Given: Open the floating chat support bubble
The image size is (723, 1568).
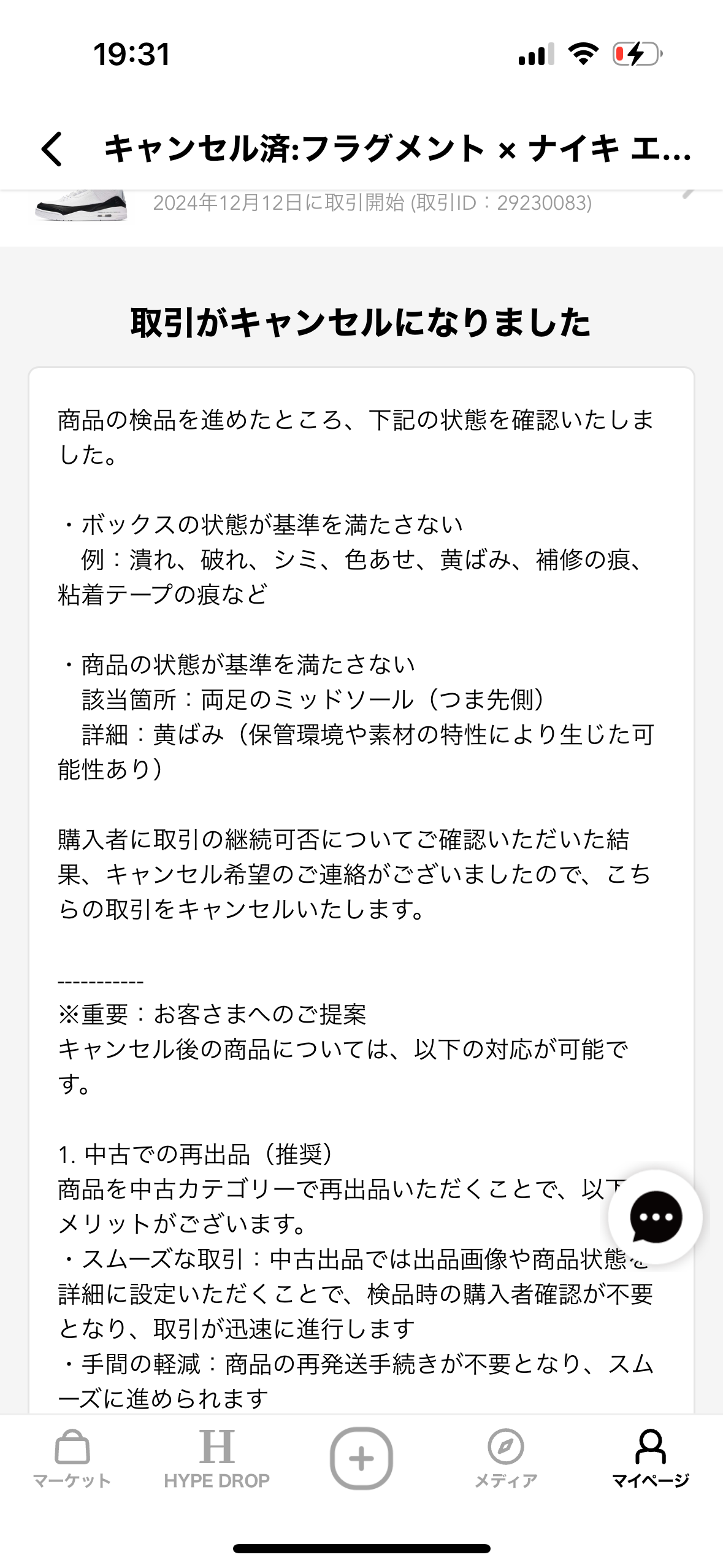Looking at the screenshot, I should click(656, 1216).
